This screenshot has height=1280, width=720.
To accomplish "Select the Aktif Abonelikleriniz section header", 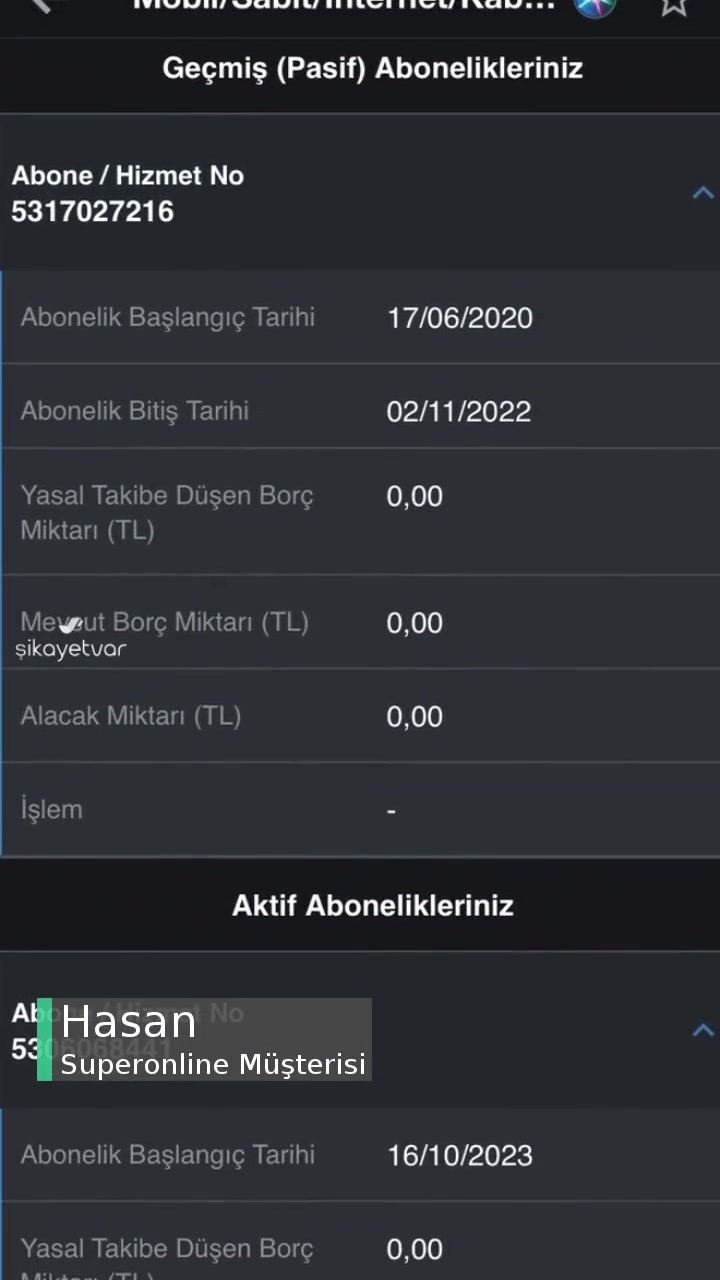I will [373, 905].
